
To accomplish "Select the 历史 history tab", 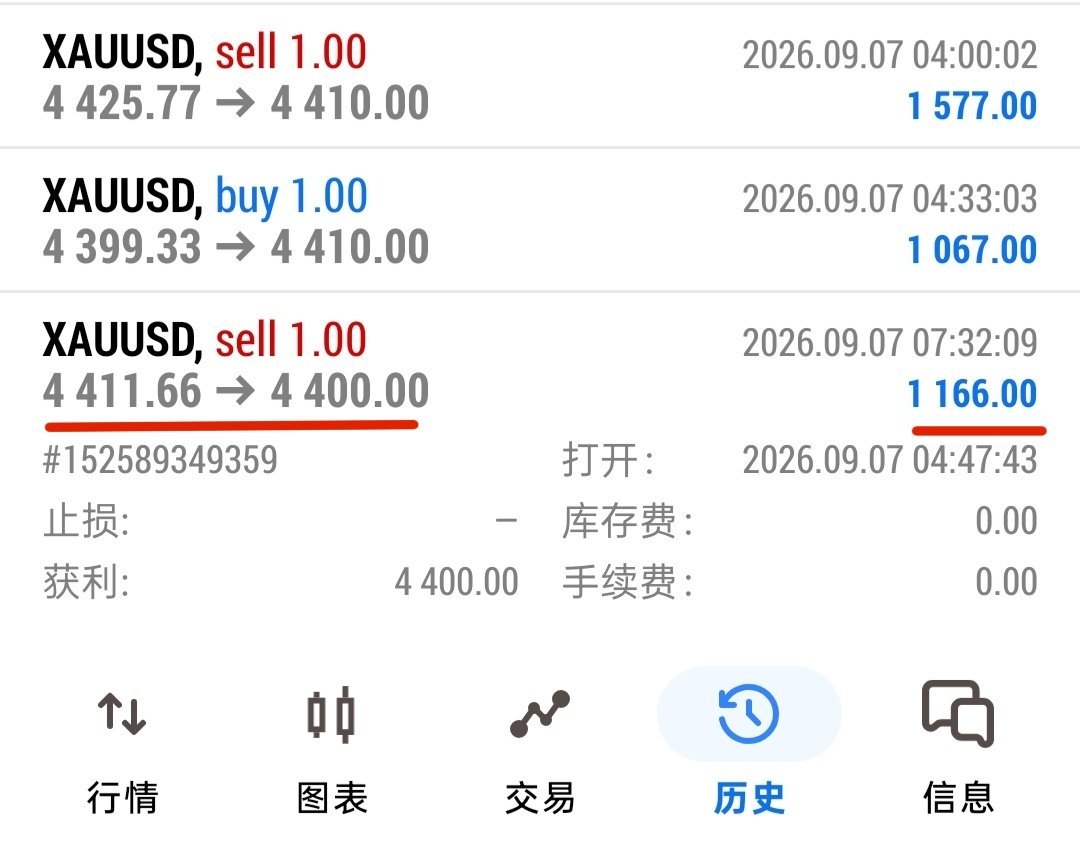I will [749, 751].
